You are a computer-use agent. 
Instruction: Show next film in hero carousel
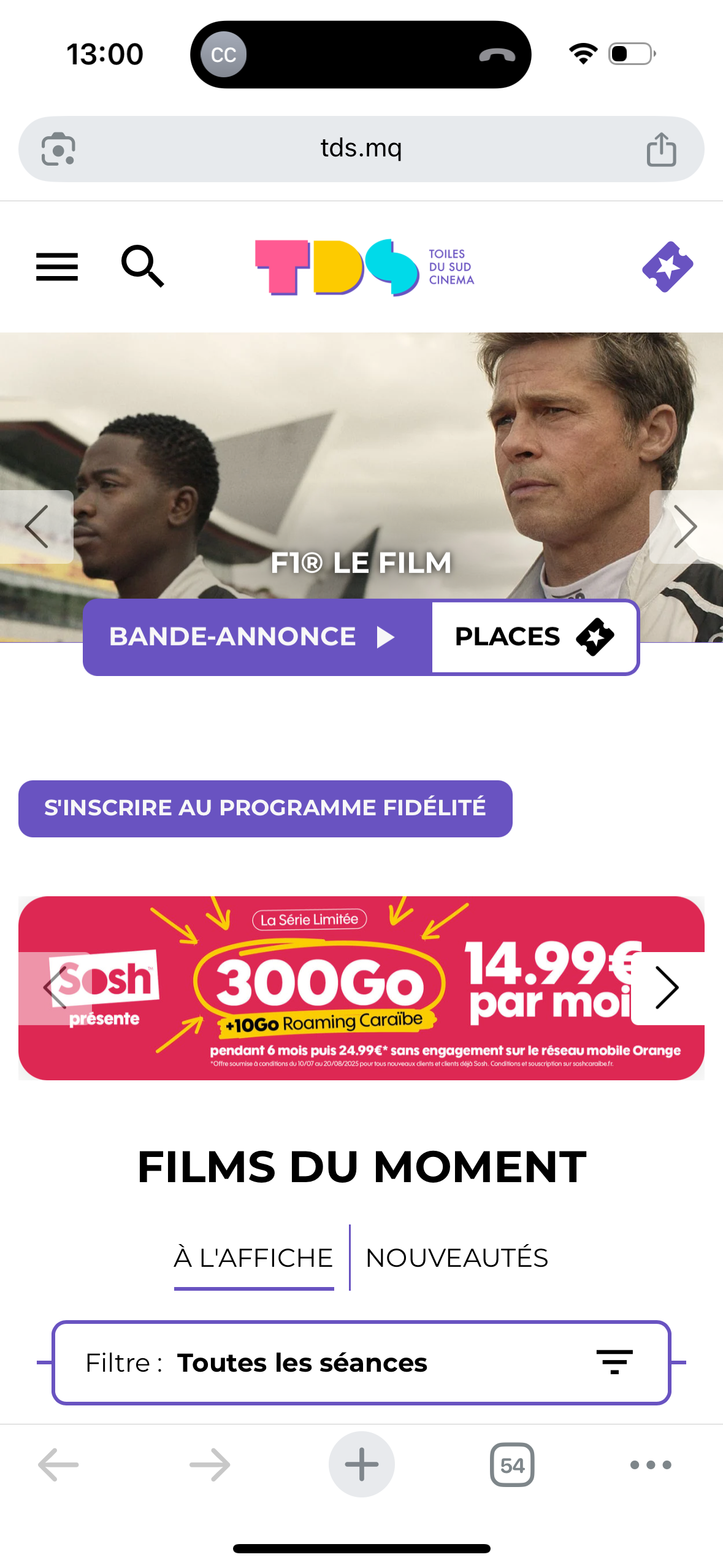(686, 526)
